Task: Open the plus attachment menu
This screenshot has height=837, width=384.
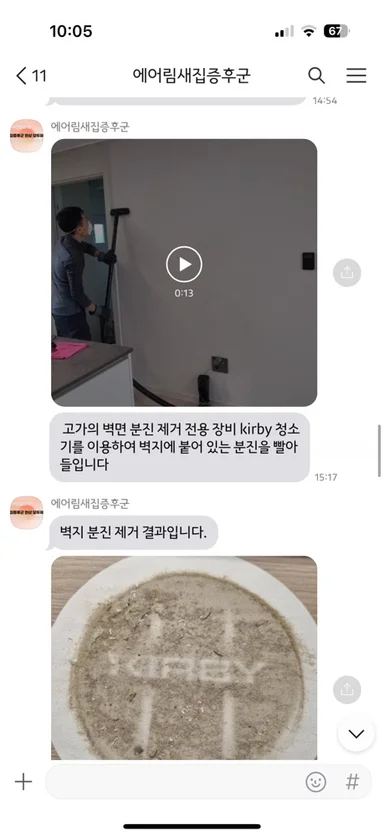Action: 23,782
